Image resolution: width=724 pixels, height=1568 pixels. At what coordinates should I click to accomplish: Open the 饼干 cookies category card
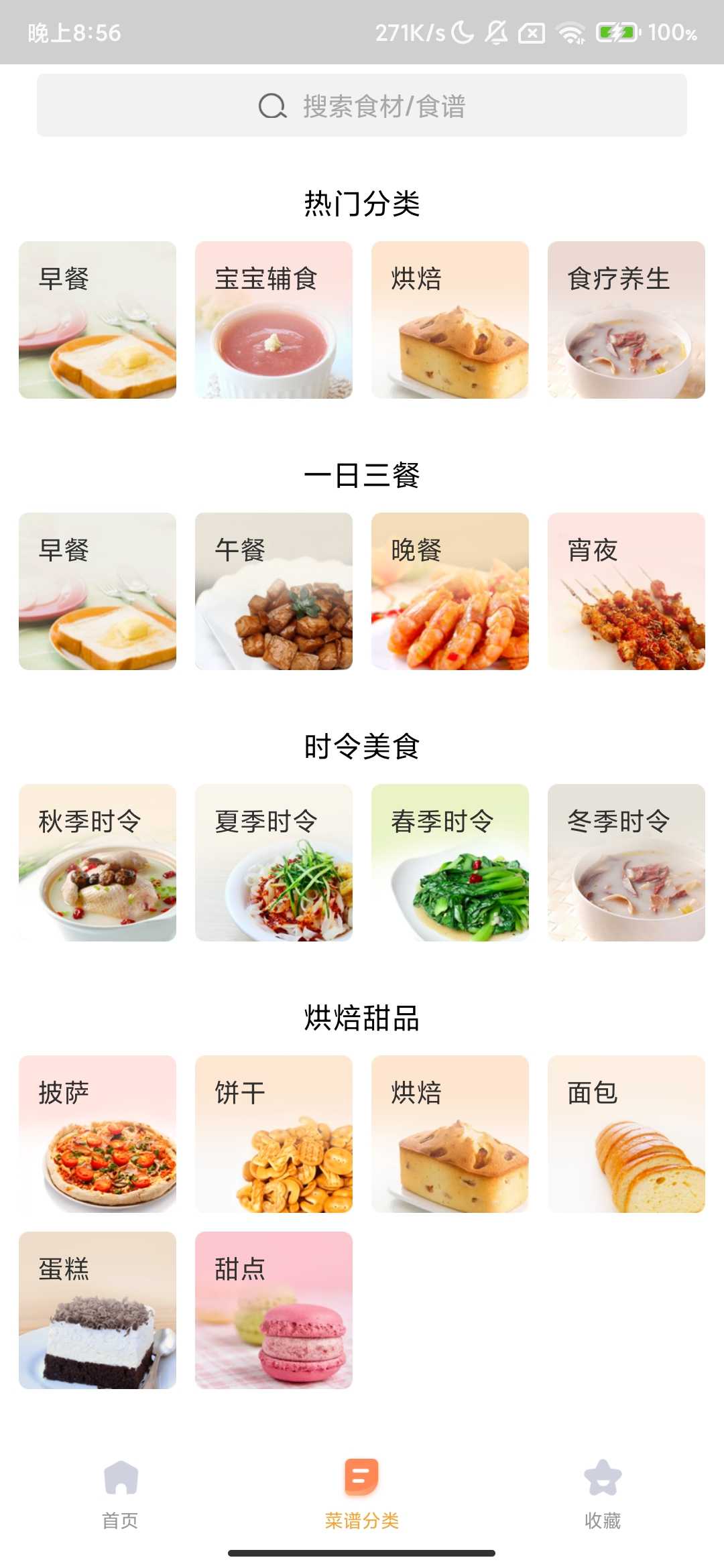tap(274, 1136)
